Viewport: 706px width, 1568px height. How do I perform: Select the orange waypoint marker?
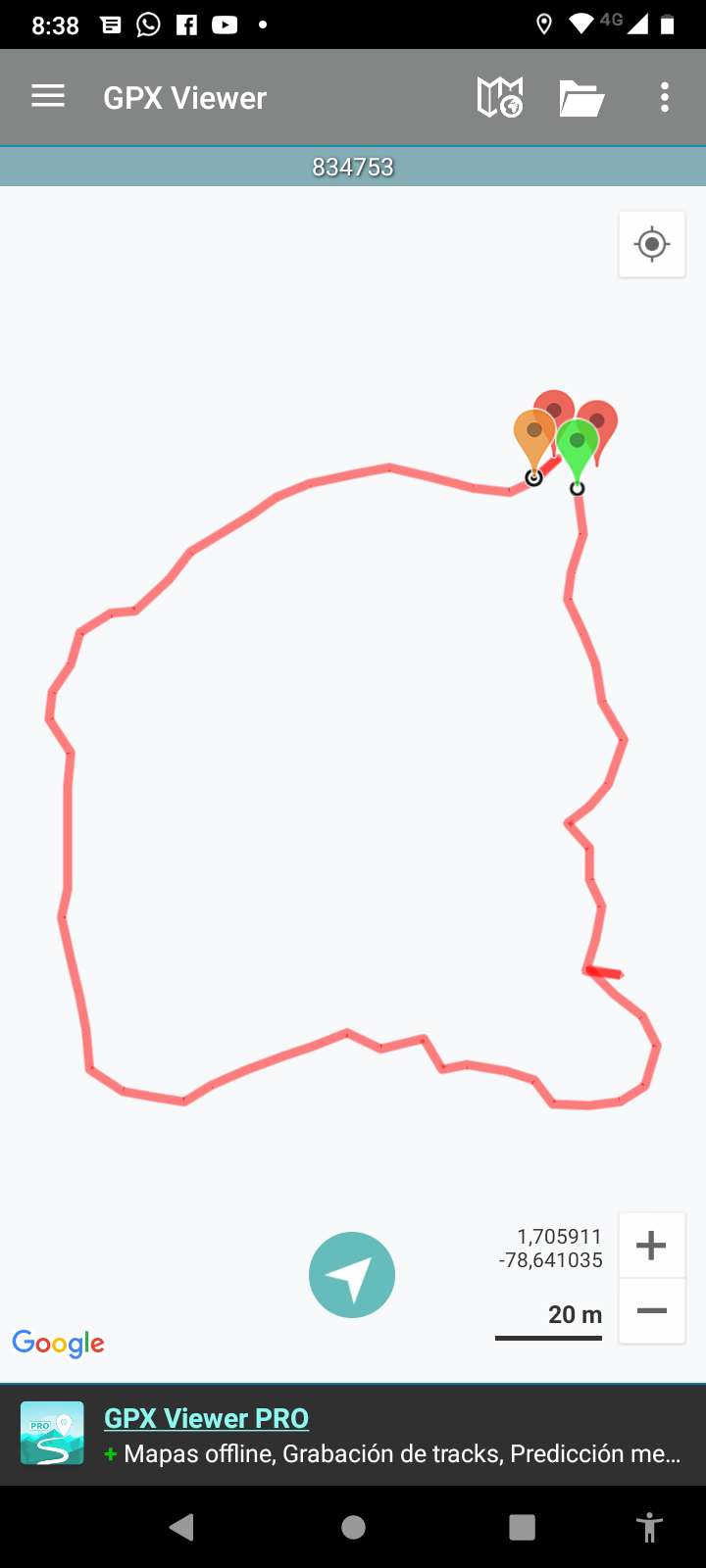pyautogui.click(x=532, y=436)
